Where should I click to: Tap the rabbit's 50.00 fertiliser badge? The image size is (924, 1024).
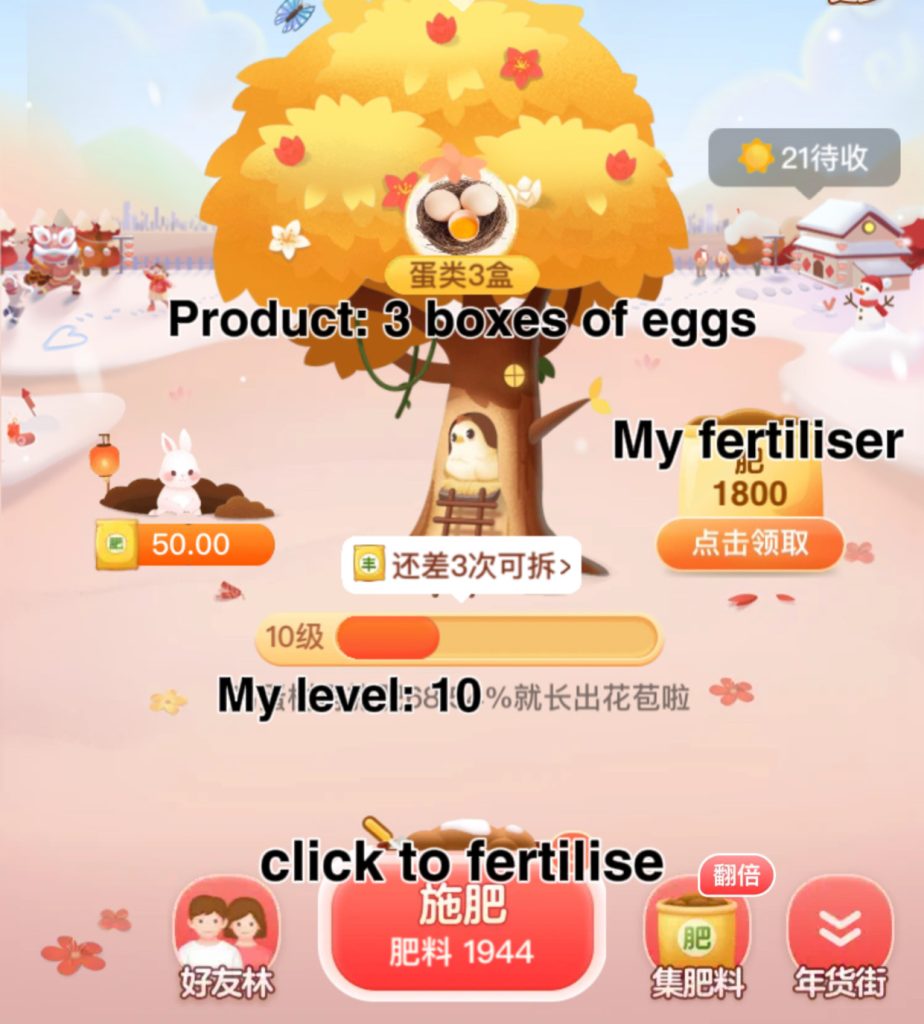[186, 544]
